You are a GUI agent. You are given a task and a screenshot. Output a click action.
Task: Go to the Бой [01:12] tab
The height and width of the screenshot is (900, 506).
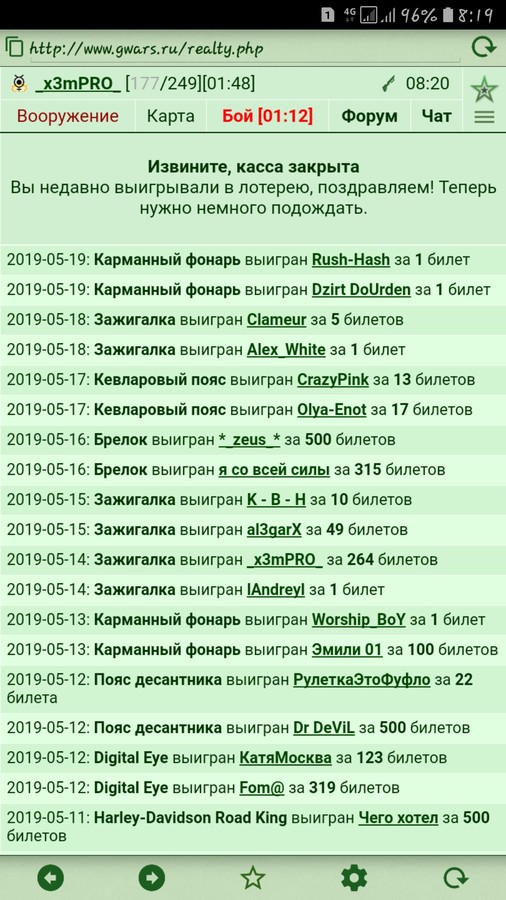coord(267,116)
